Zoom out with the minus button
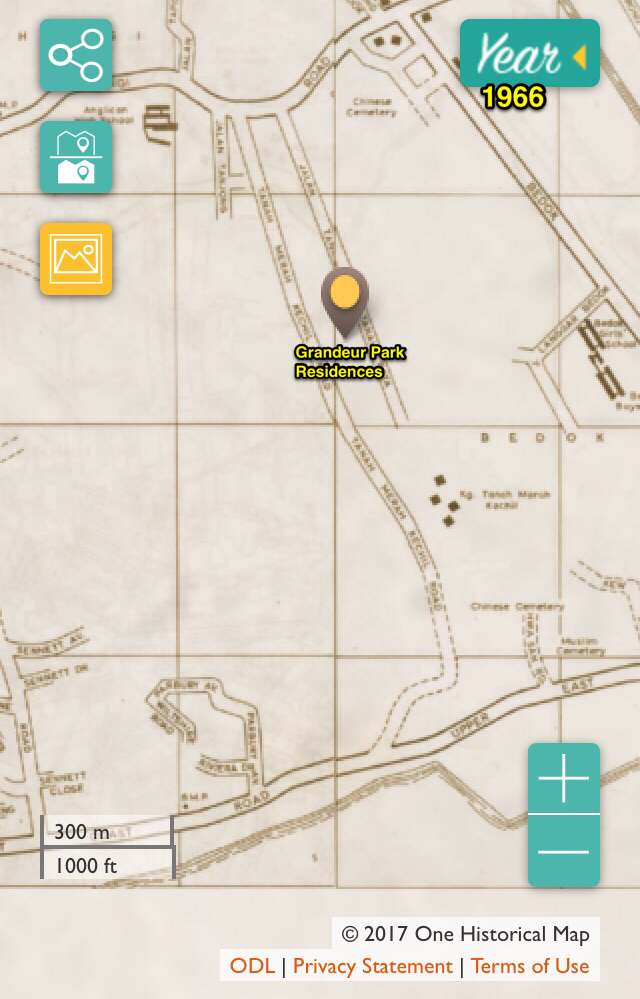Screen dimensions: 640x999 click(x=564, y=851)
